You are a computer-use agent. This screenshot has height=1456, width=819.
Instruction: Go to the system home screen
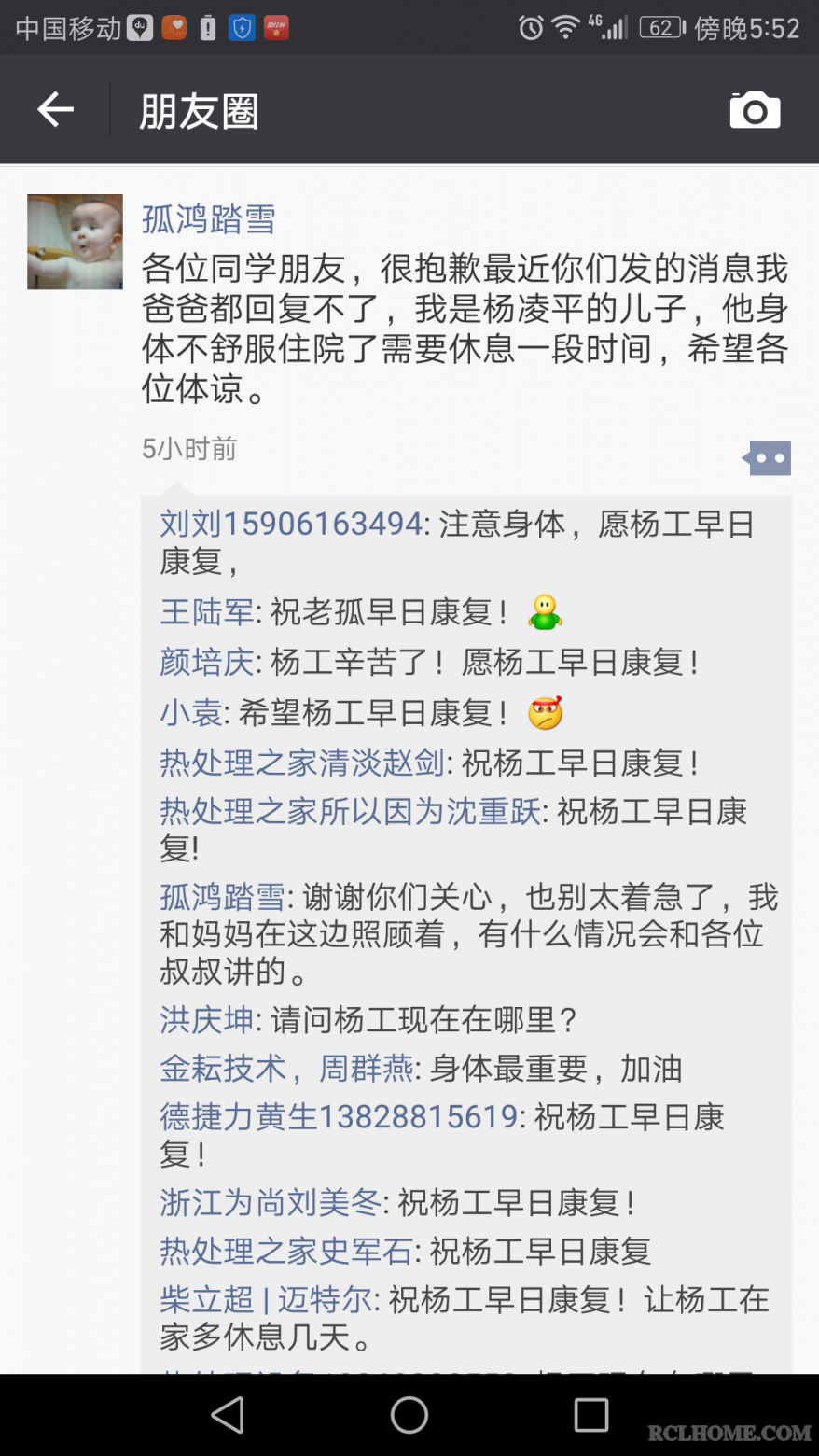[x=409, y=1415]
